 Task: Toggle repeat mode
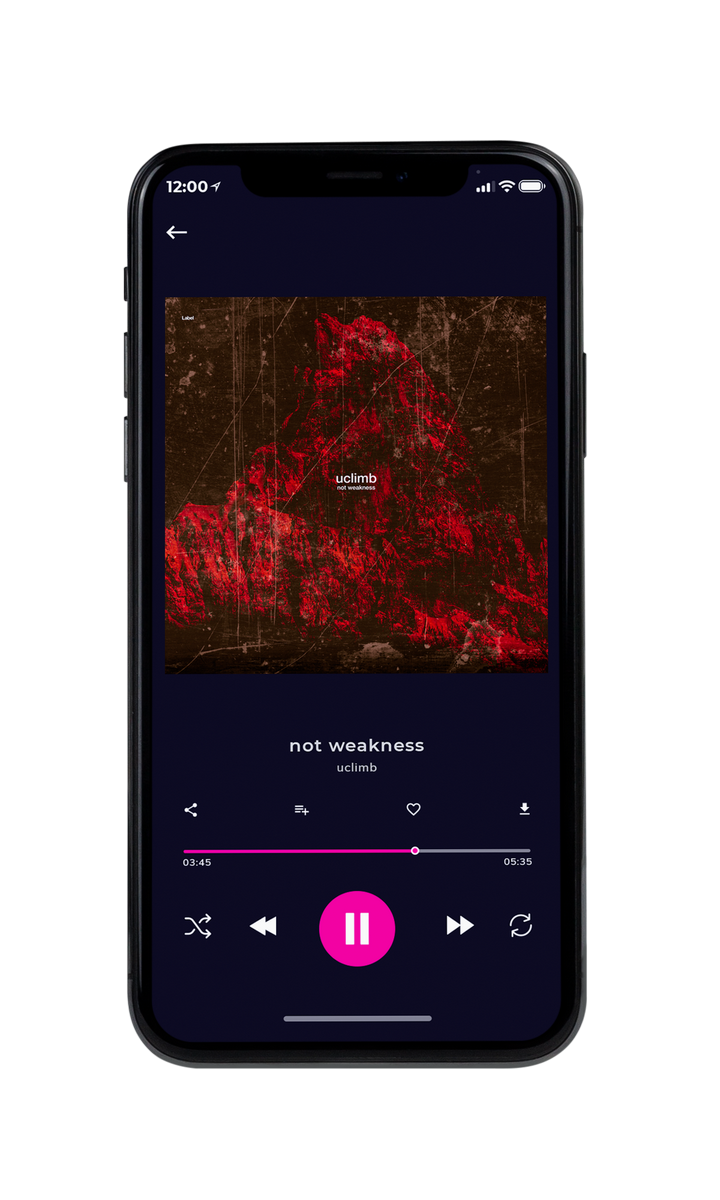(521, 926)
